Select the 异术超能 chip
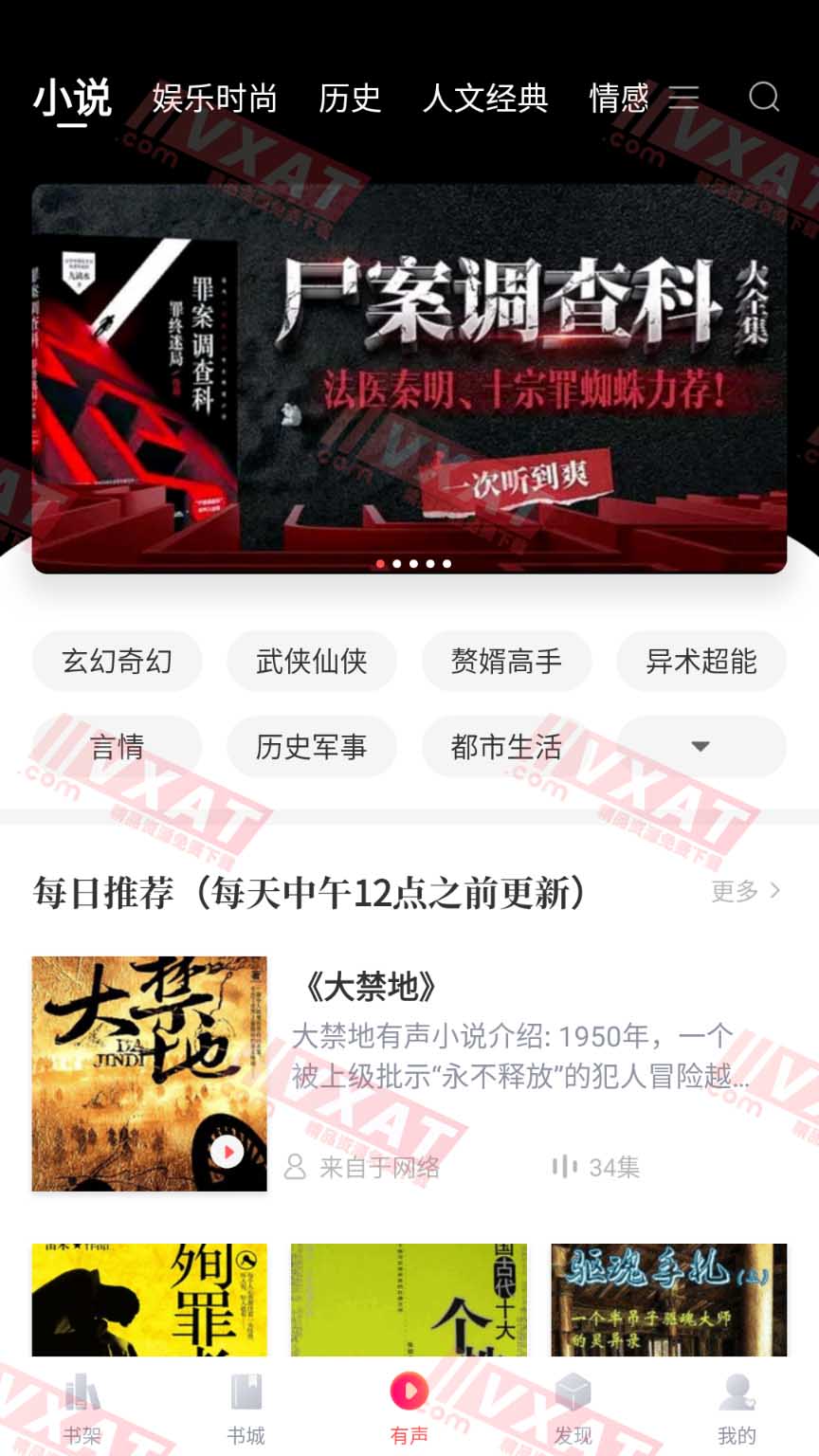The width and height of the screenshot is (819, 1456). 701,661
